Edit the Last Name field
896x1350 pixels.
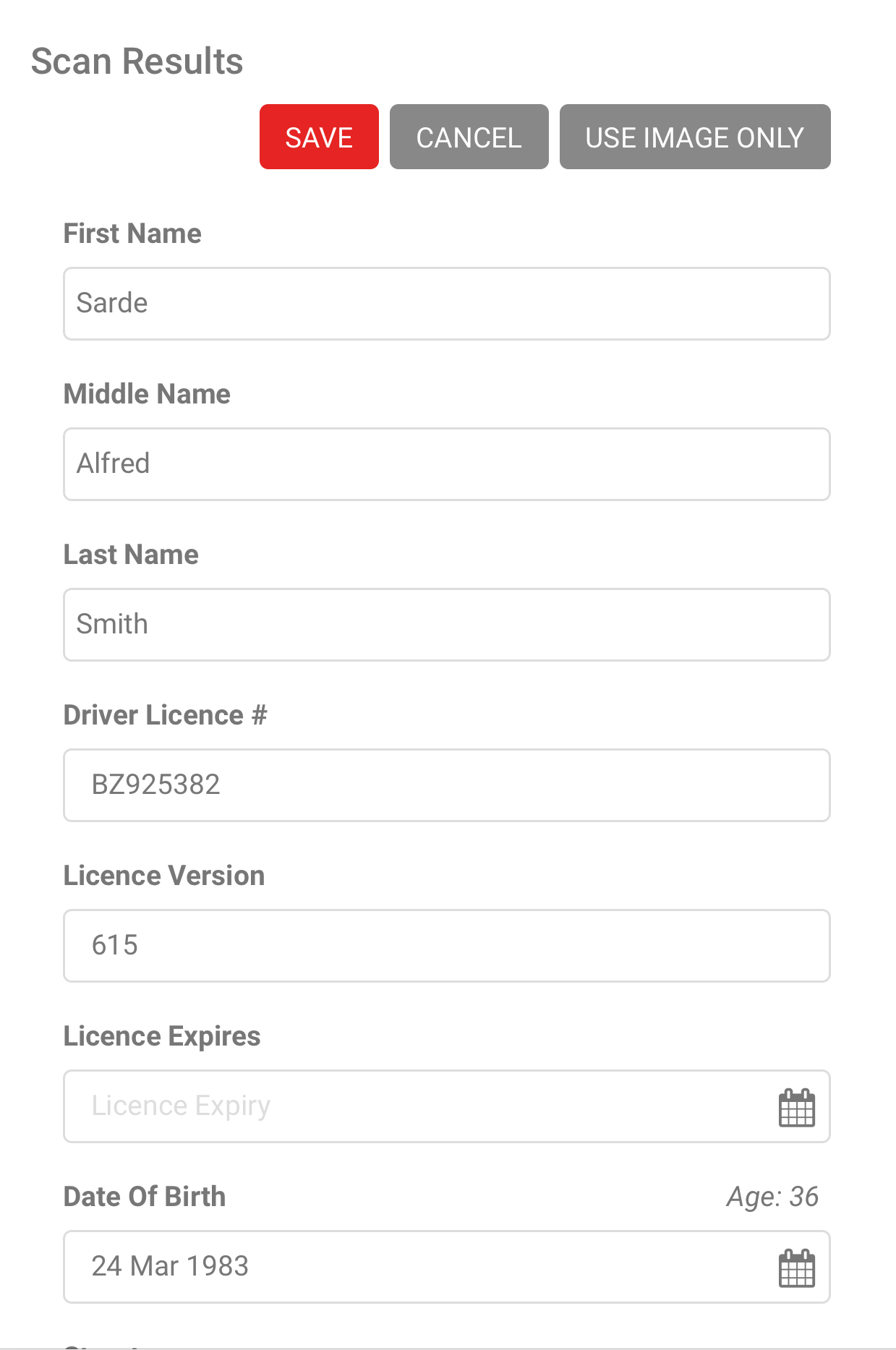coord(446,625)
